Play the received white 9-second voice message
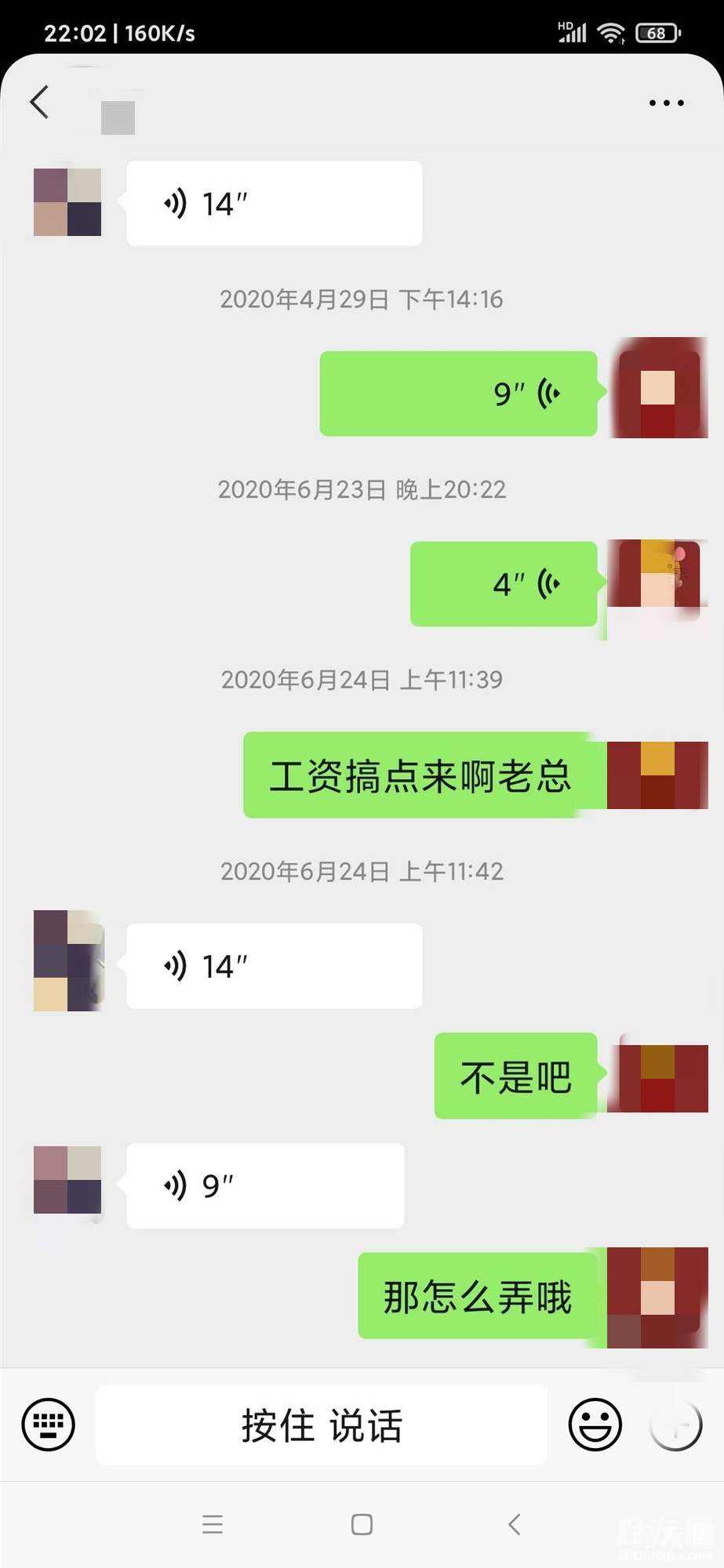Viewport: 724px width, 1568px height. click(265, 1185)
